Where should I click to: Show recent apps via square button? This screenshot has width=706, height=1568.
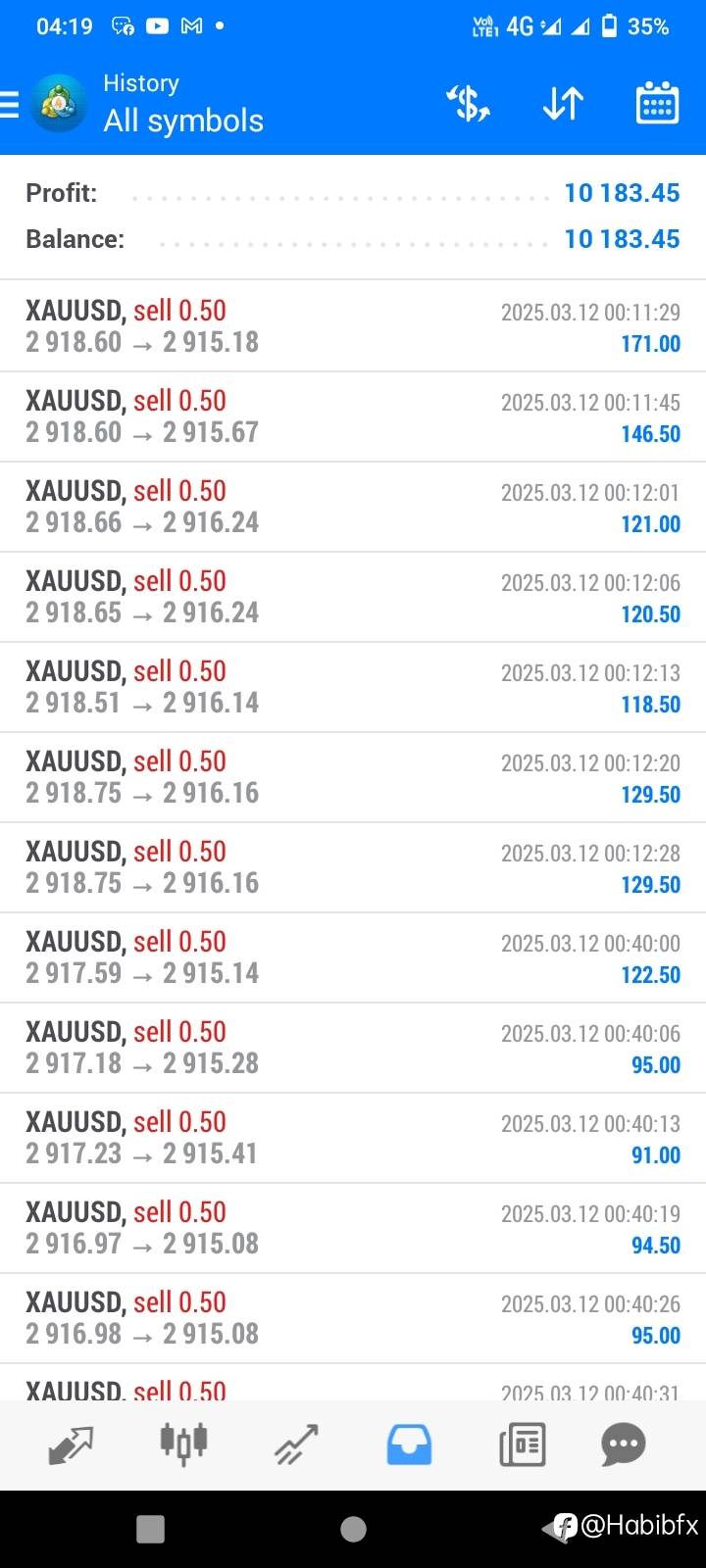(x=150, y=1529)
